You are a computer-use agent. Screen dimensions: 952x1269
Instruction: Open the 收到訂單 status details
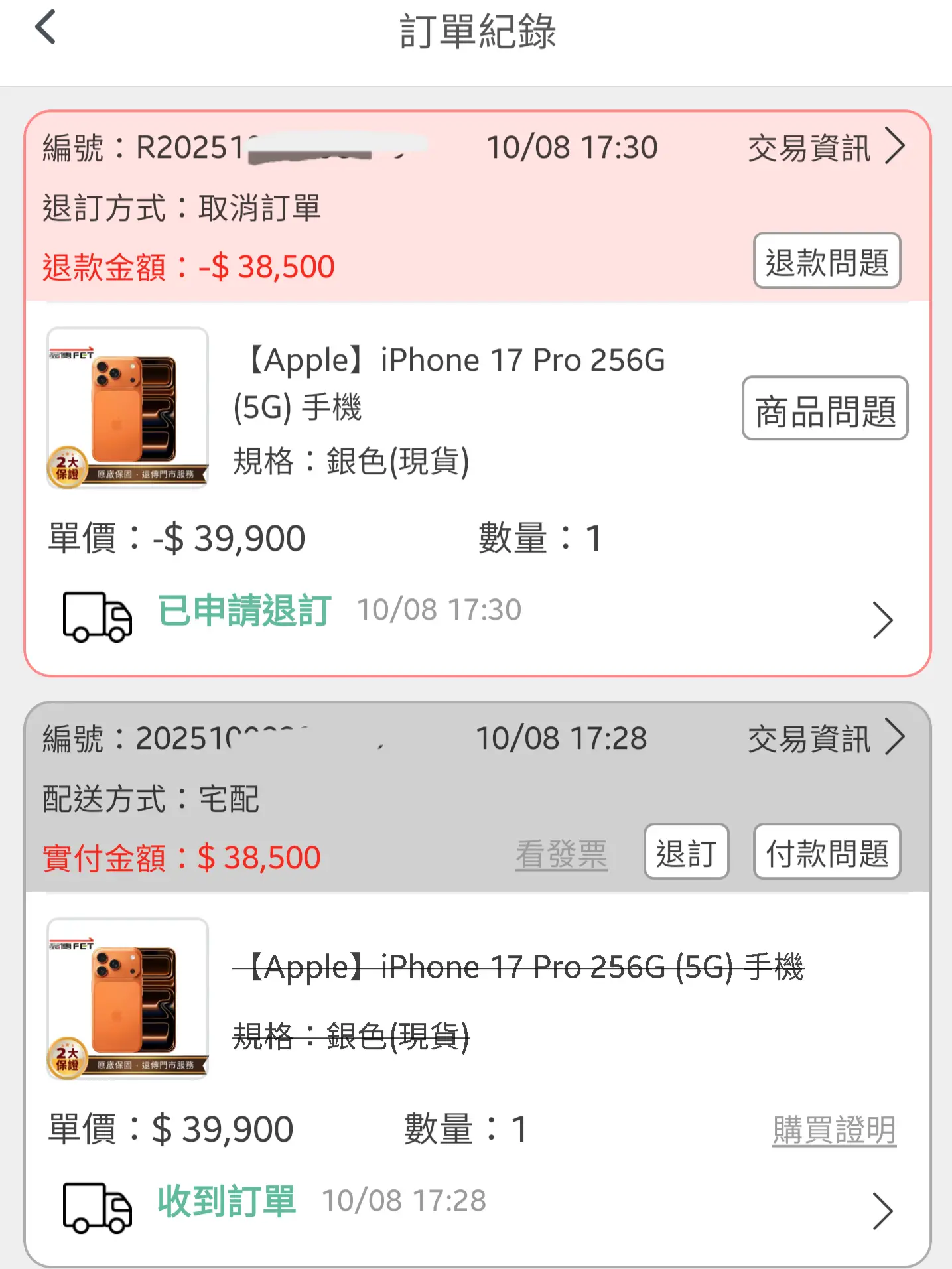coord(882,1211)
